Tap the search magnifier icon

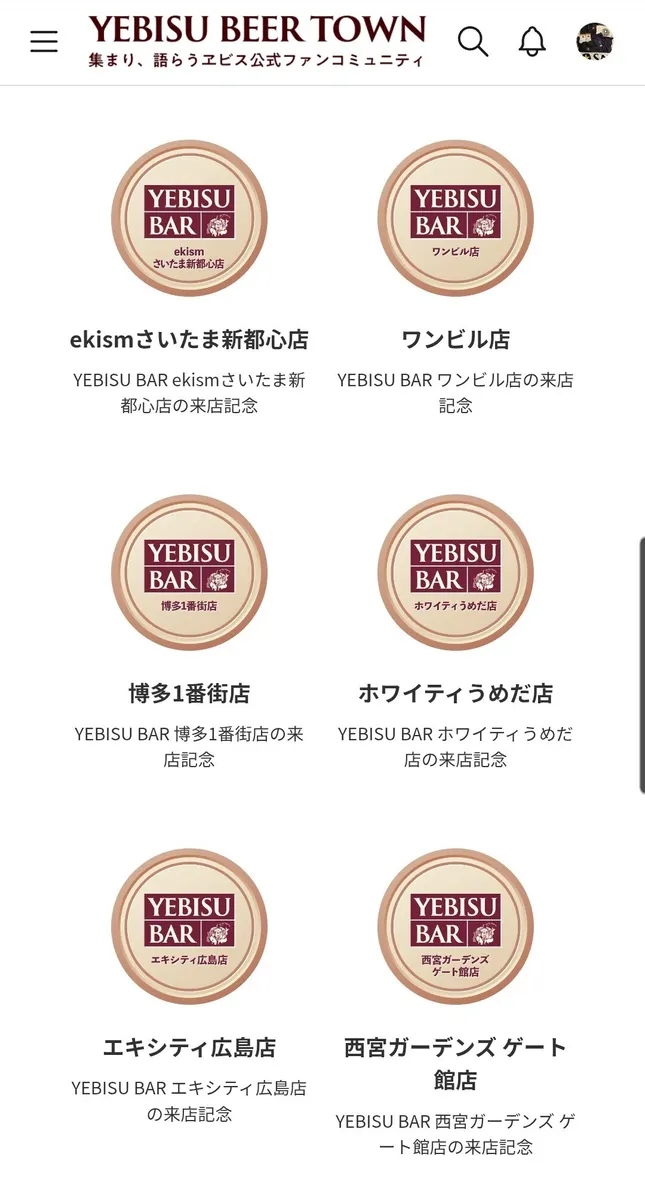tap(472, 42)
